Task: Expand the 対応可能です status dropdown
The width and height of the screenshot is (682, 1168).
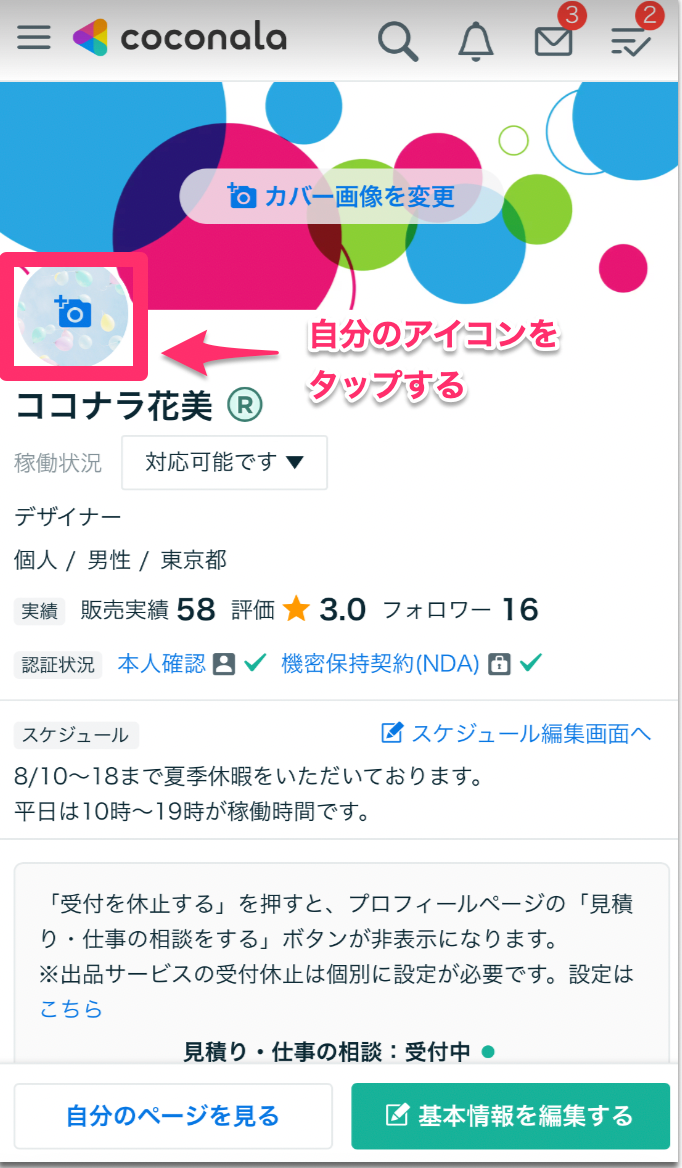Action: (224, 463)
